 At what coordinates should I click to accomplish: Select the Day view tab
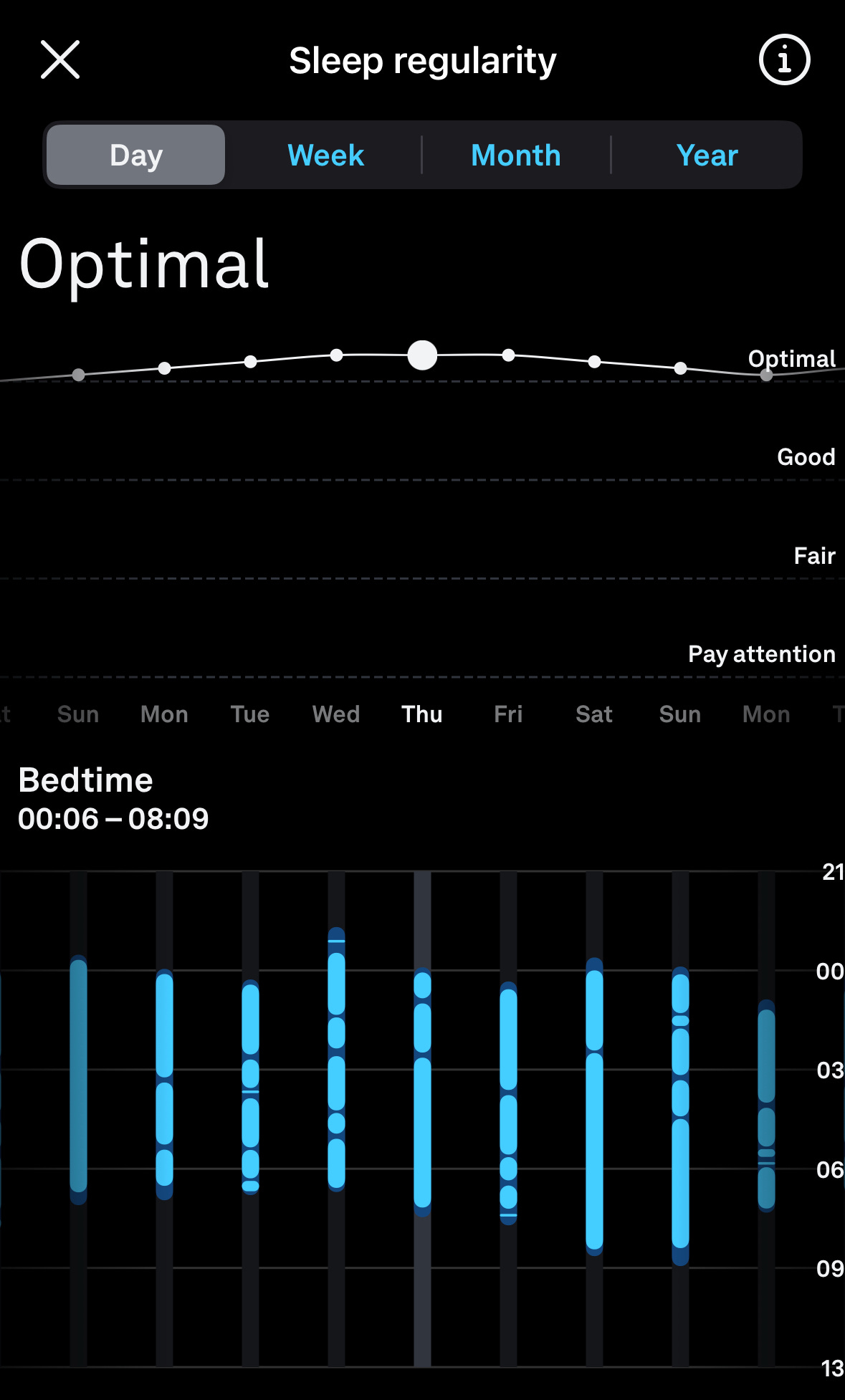(x=136, y=155)
